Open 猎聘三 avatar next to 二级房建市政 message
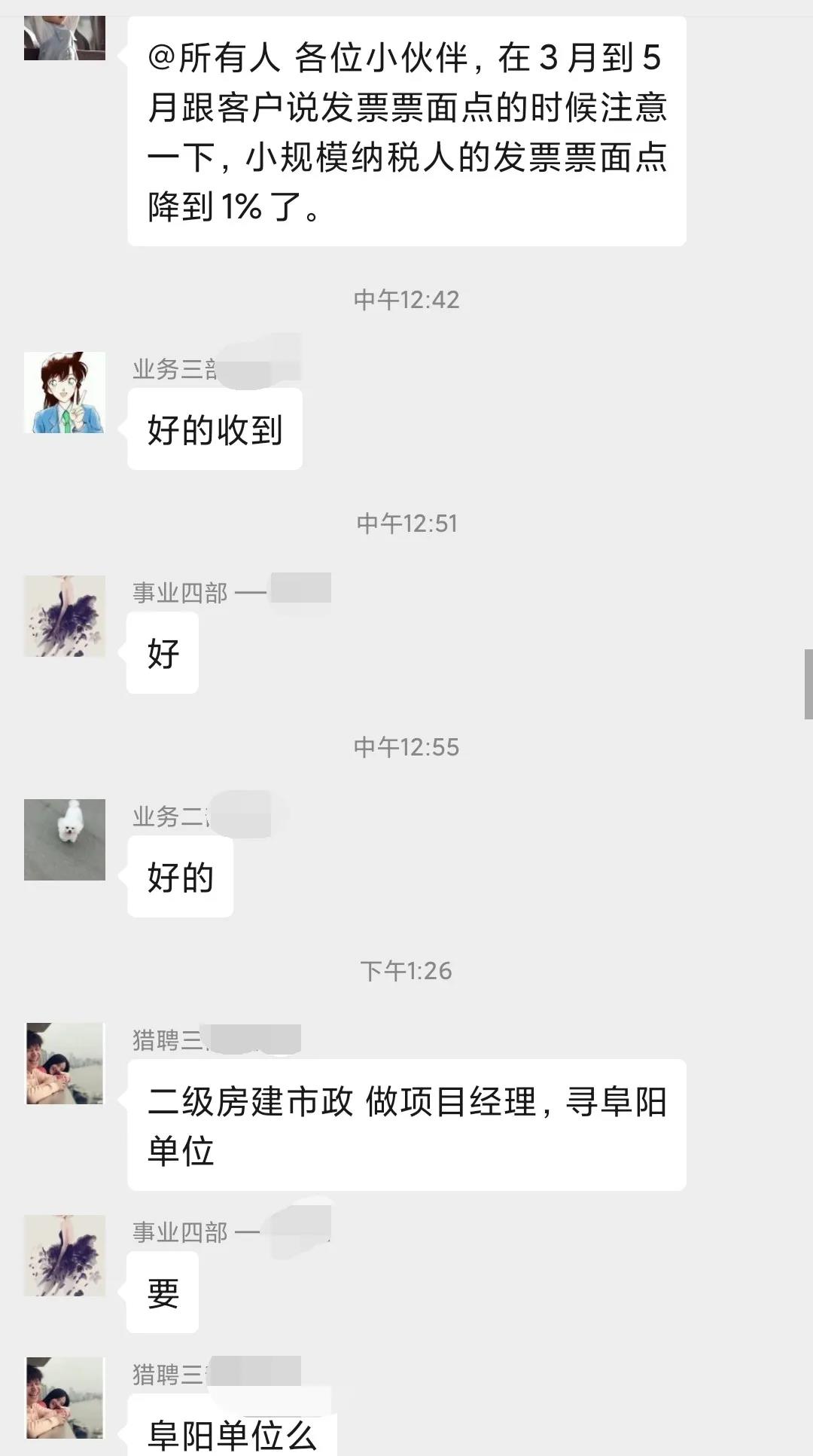Image resolution: width=813 pixels, height=1456 pixels. click(65, 1064)
